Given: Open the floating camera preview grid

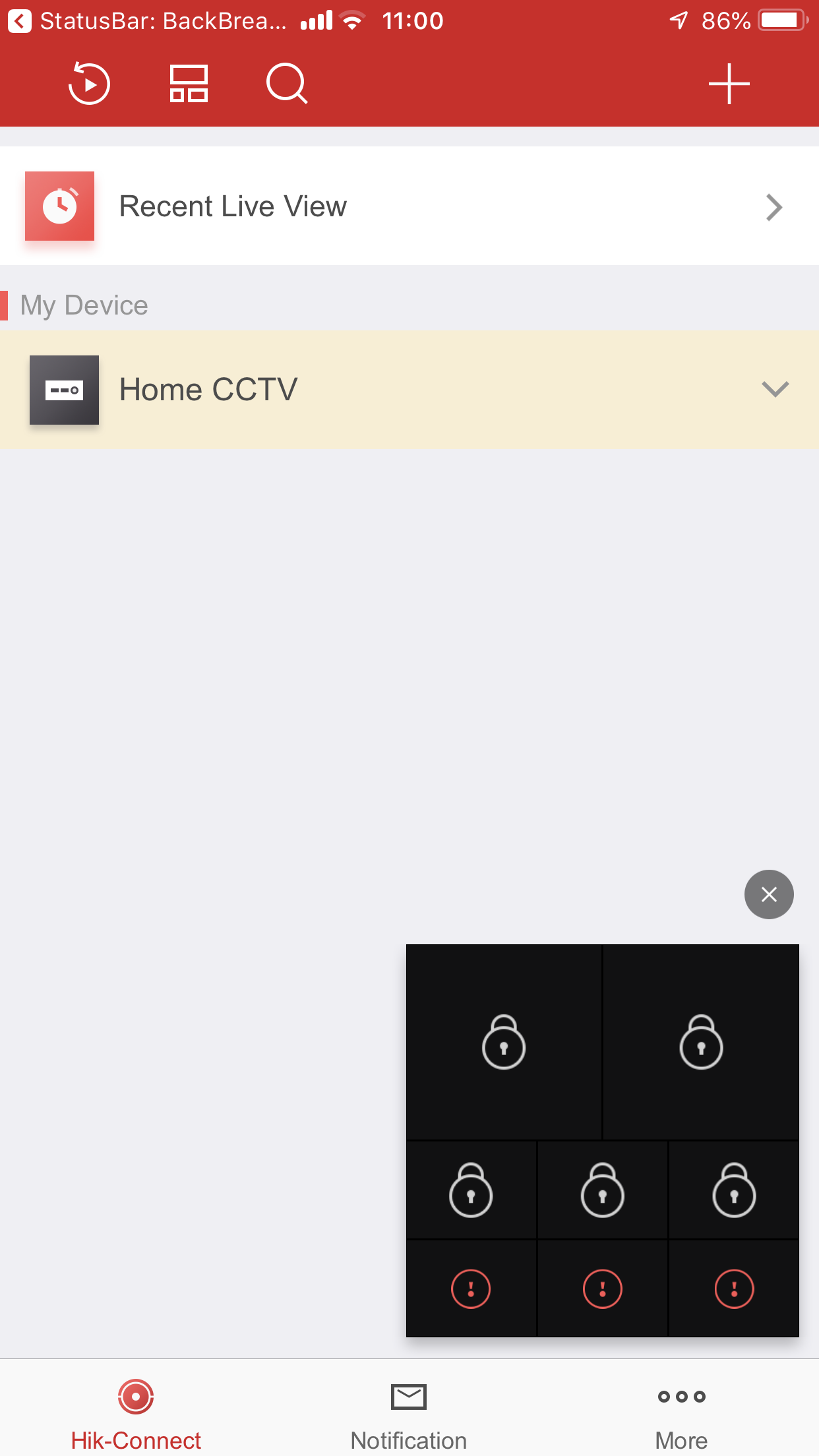Looking at the screenshot, I should click(x=602, y=1140).
